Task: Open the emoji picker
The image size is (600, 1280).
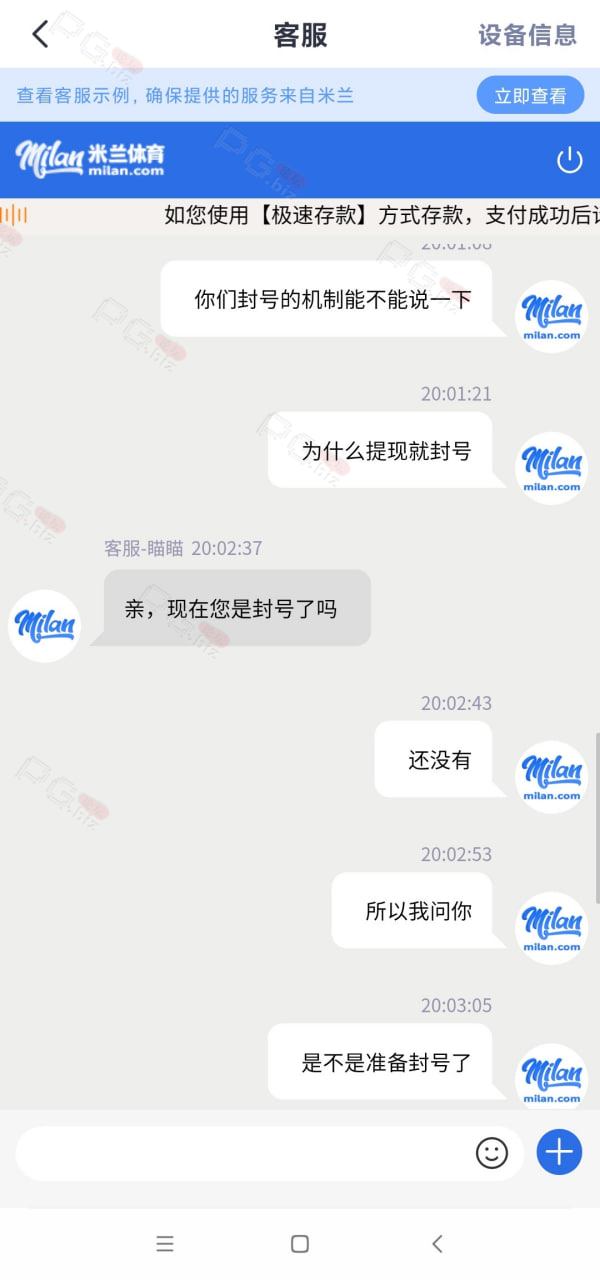Action: [x=492, y=1153]
